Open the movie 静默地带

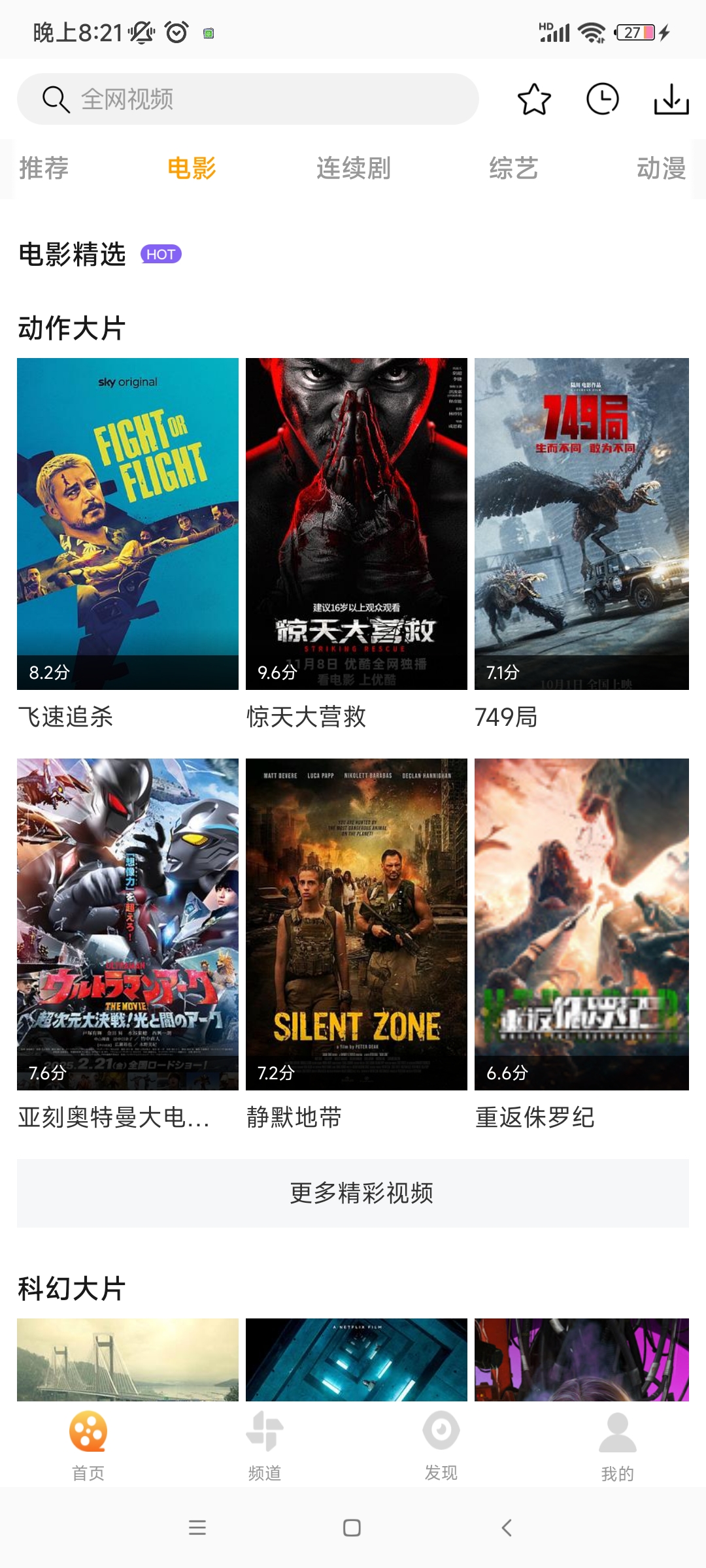[356, 924]
